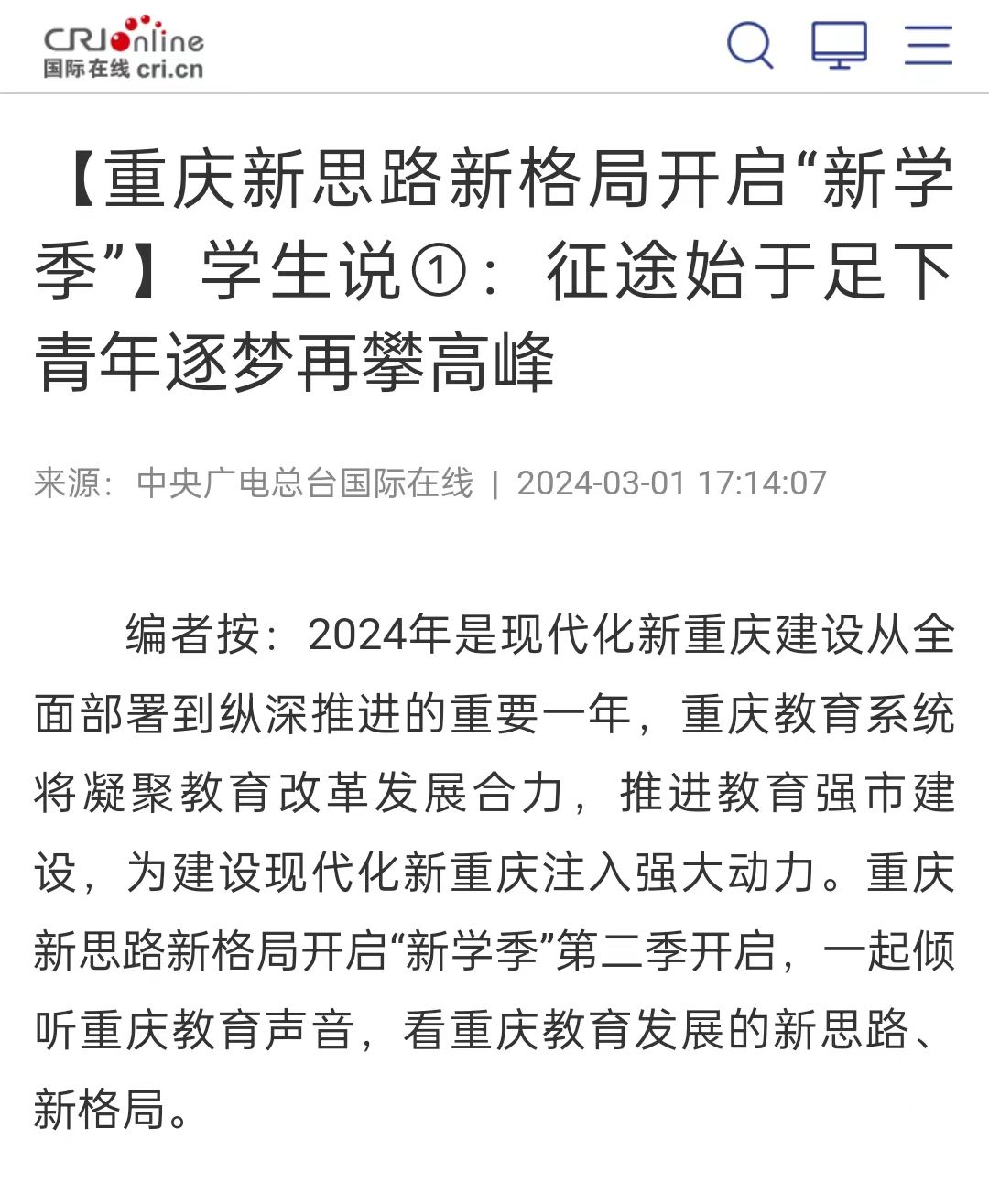989x1204 pixels.
Task: Open the hamburger navigation menu
Action: click(x=928, y=45)
